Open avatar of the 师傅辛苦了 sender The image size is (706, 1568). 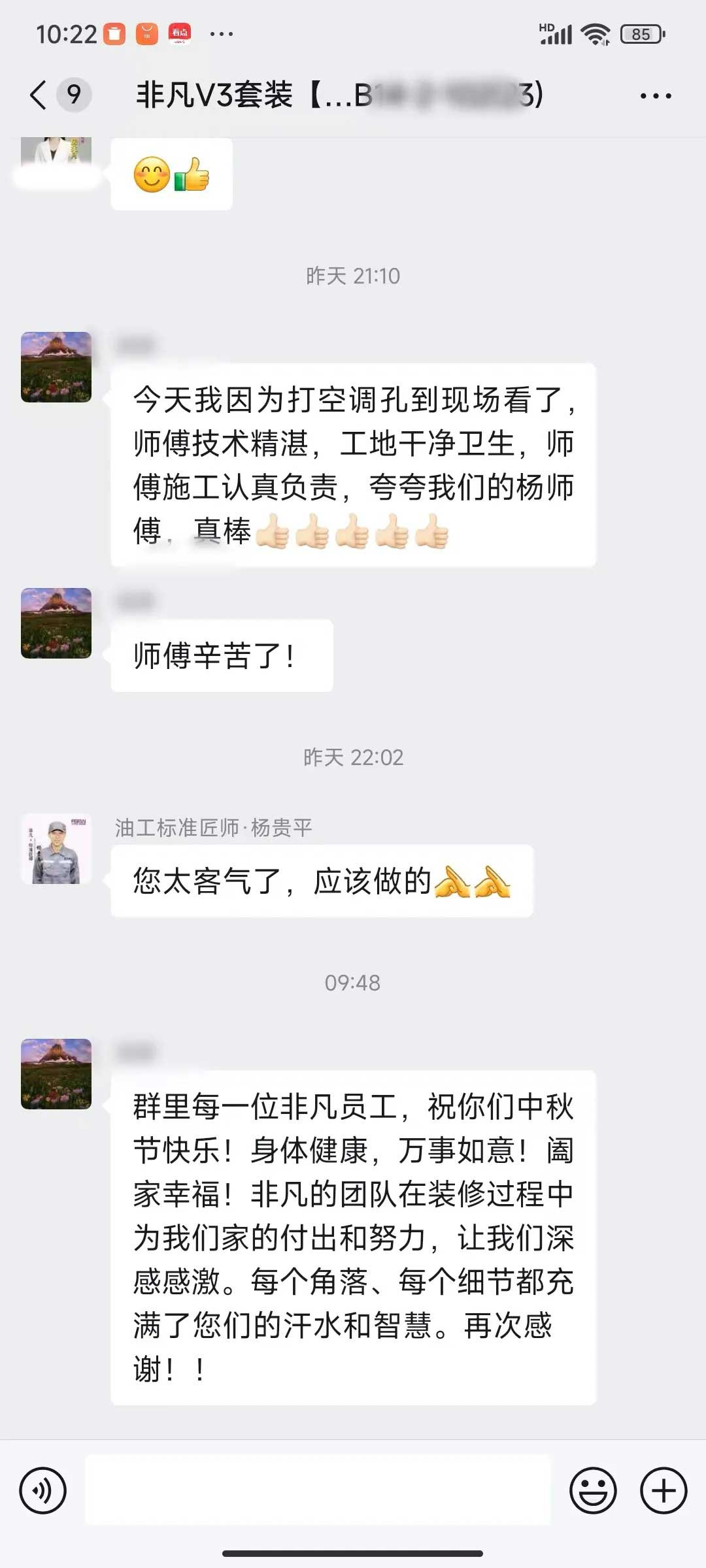tap(56, 623)
